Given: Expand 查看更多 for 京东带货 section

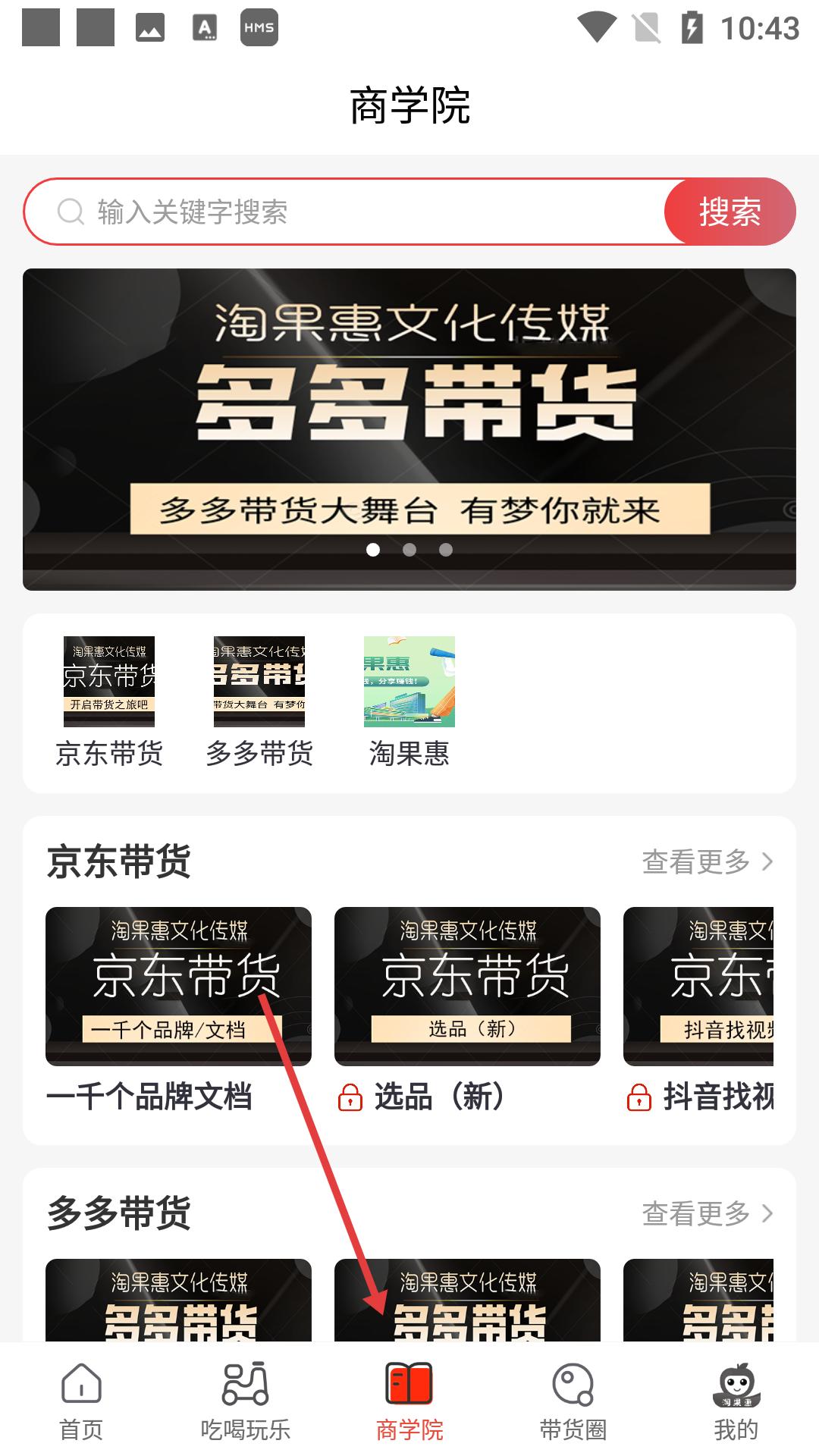Looking at the screenshot, I should 695,861.
